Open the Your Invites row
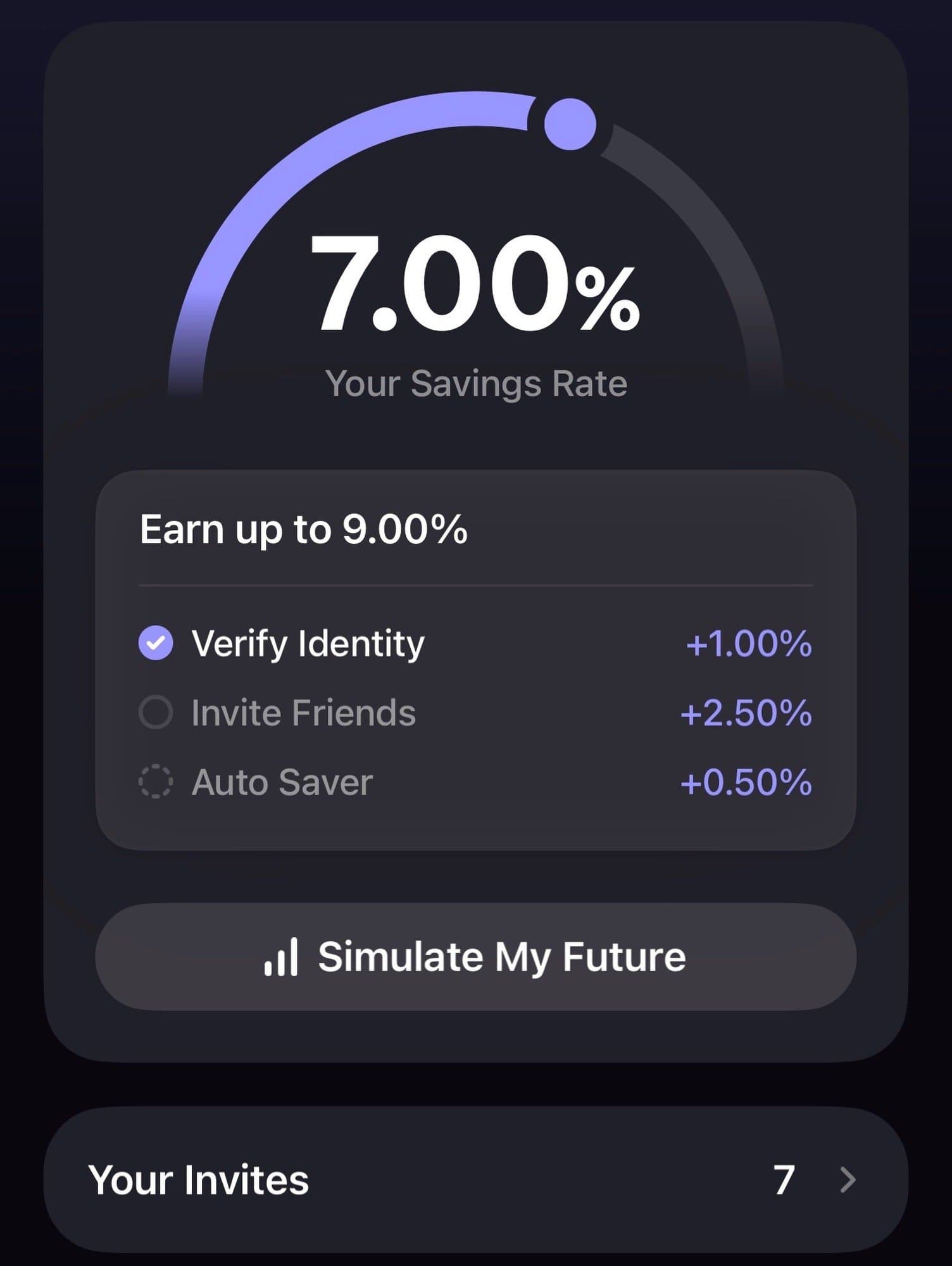The height and width of the screenshot is (1266, 952). 475,1180
